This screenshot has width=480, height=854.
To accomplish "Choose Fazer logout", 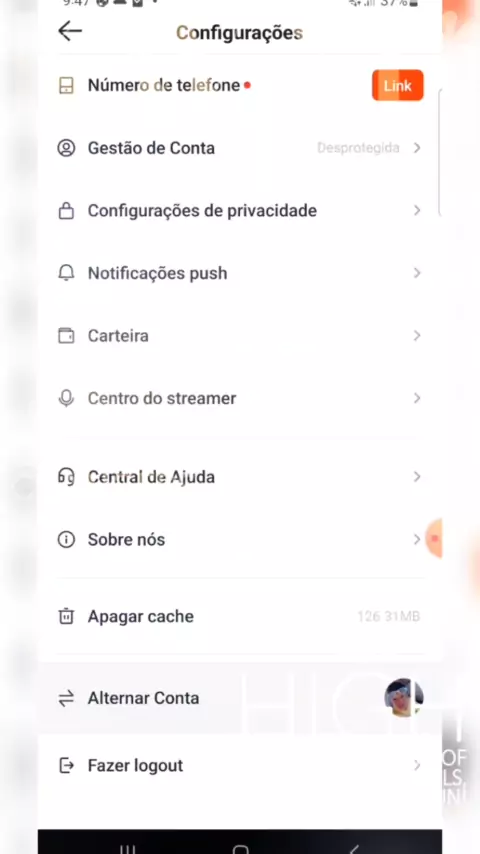I will pos(240,766).
